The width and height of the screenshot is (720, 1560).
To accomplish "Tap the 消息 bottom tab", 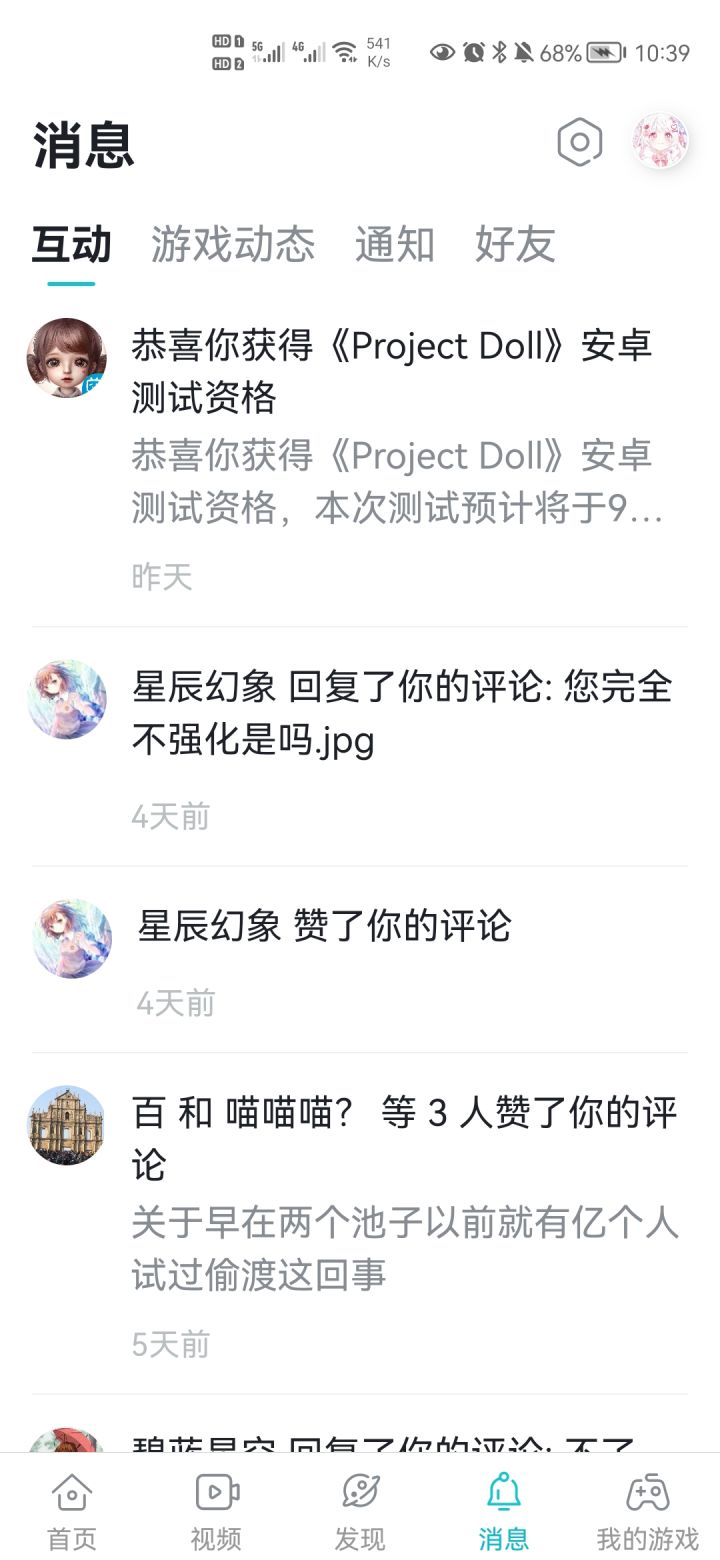I will click(504, 1510).
